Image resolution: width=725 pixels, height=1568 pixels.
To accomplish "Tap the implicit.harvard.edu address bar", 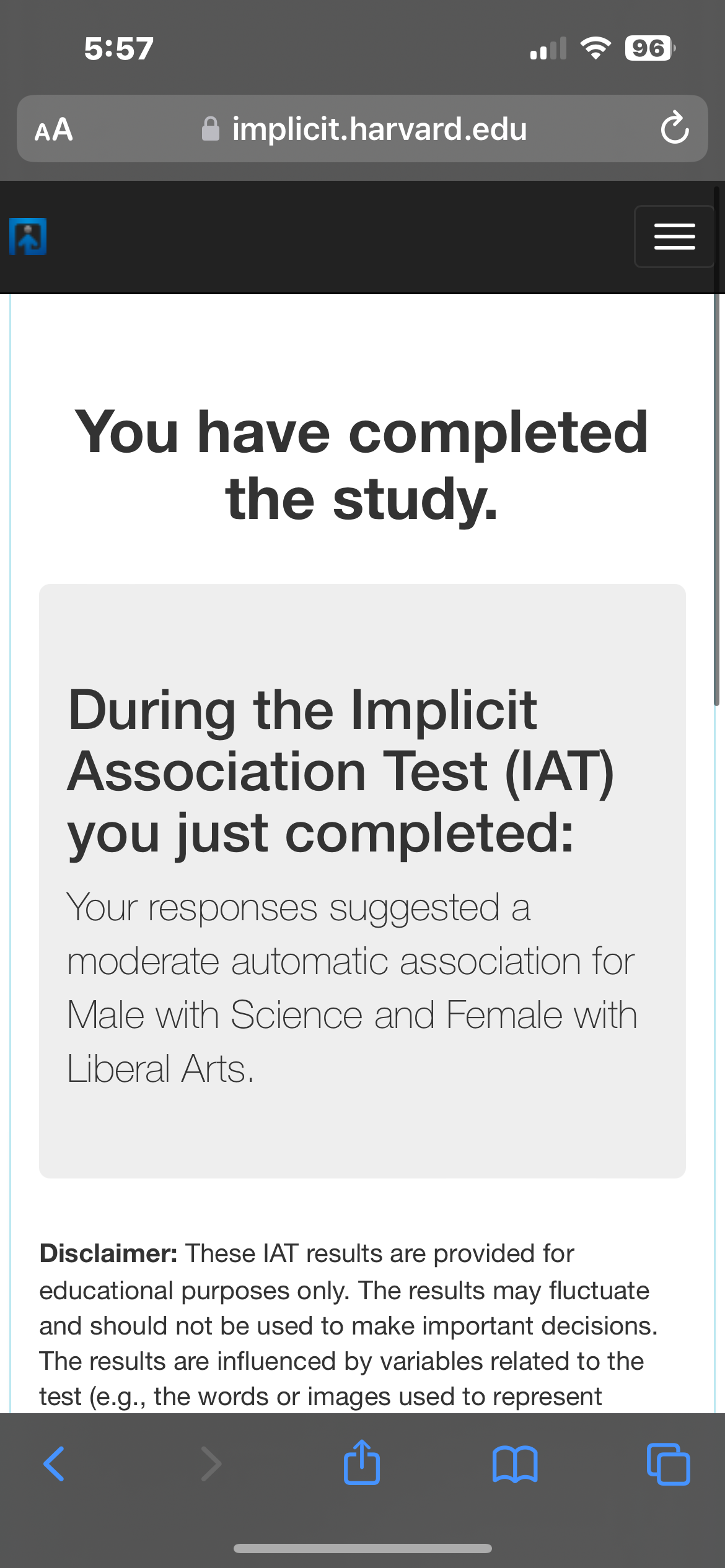I will click(364, 129).
